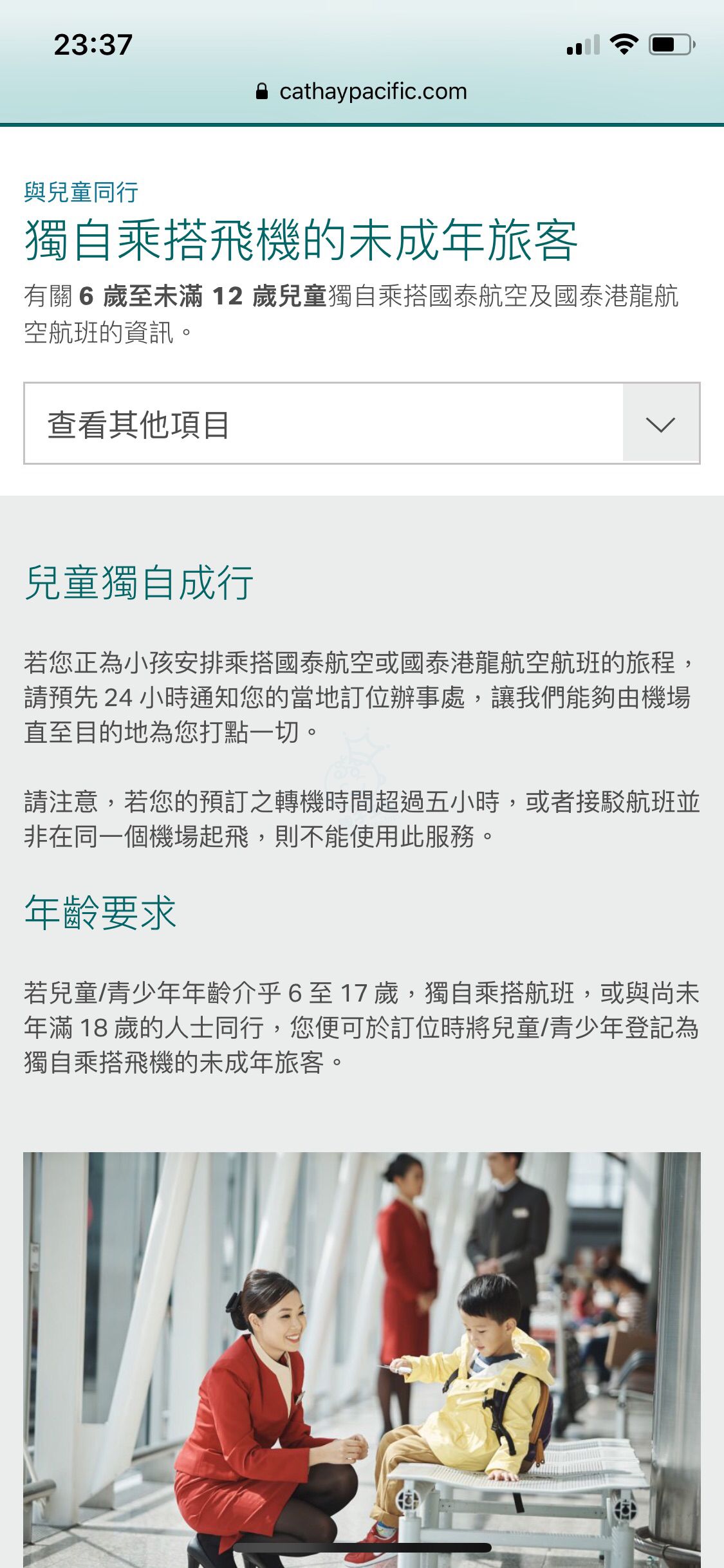Tap the cathaypacific.com address bar
Image resolution: width=724 pixels, height=1568 pixels.
click(362, 91)
